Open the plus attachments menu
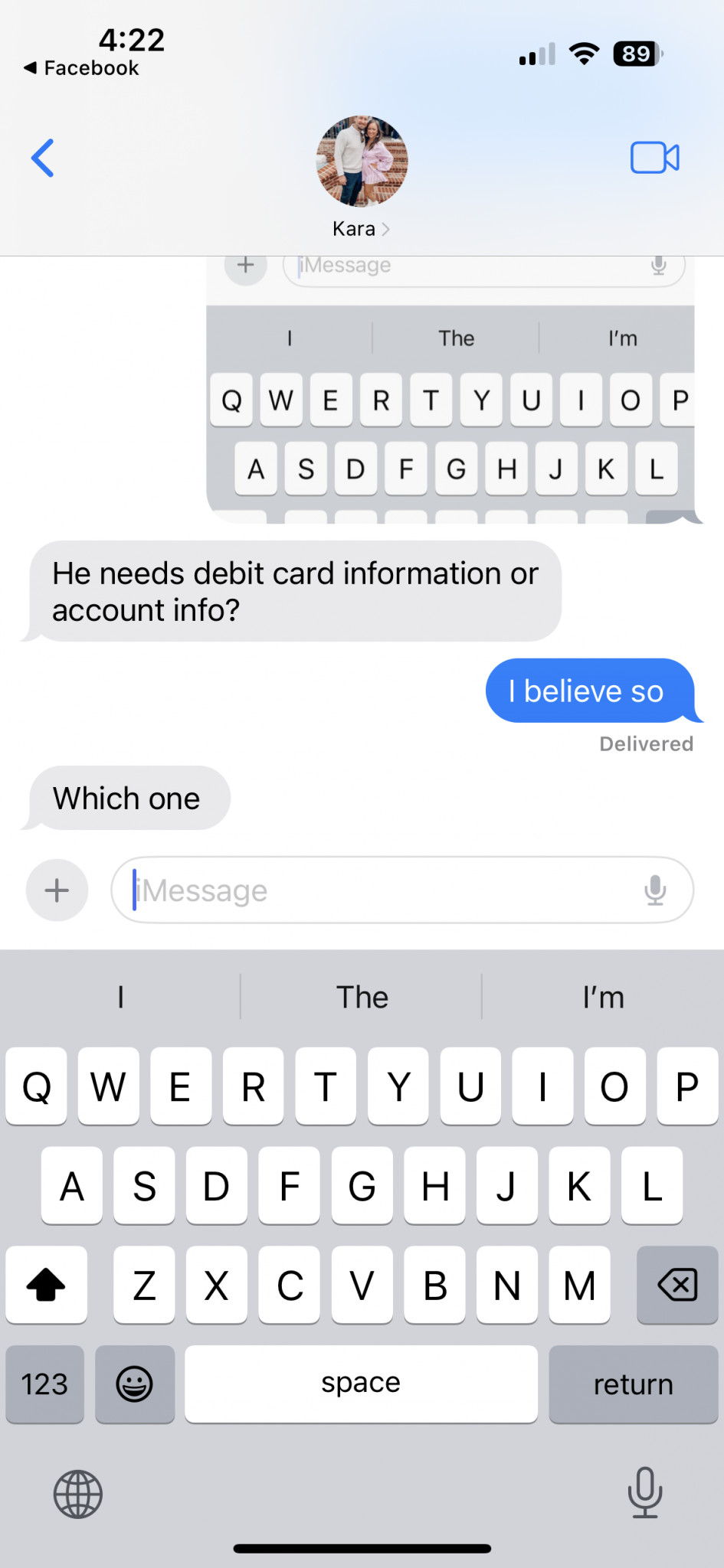This screenshot has width=724, height=1568. 57,890
